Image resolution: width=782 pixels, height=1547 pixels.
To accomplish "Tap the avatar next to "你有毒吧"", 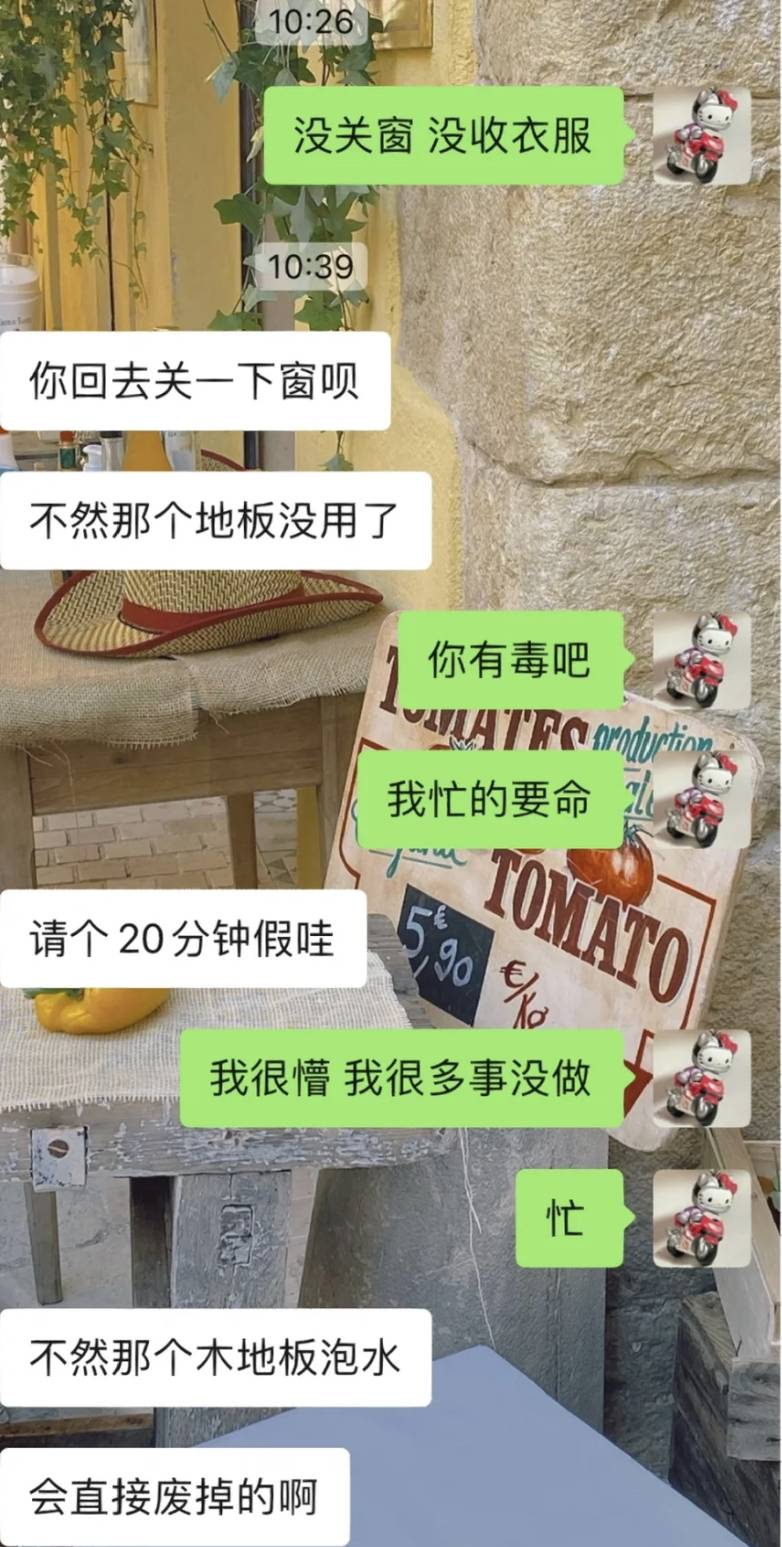I will coord(701,660).
